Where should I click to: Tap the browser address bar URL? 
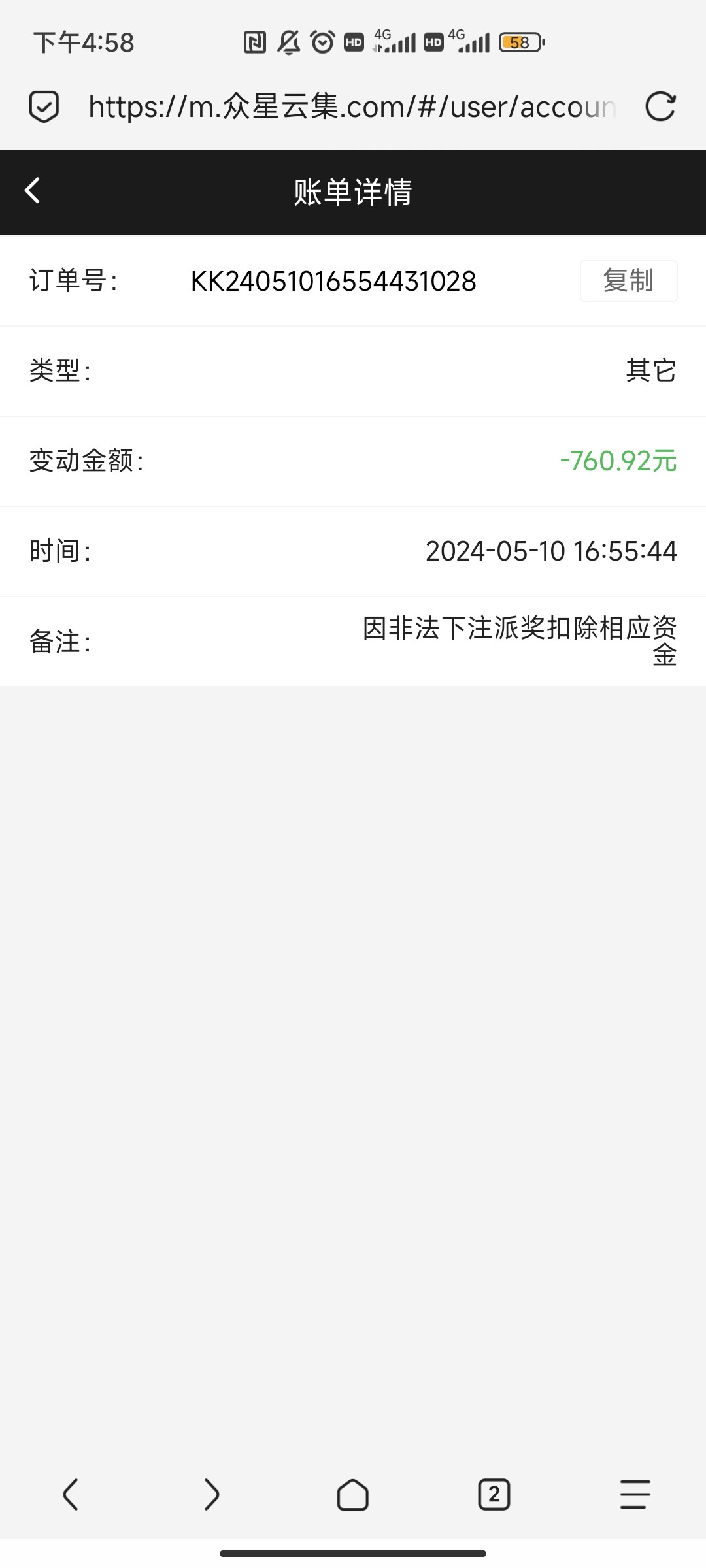352,106
